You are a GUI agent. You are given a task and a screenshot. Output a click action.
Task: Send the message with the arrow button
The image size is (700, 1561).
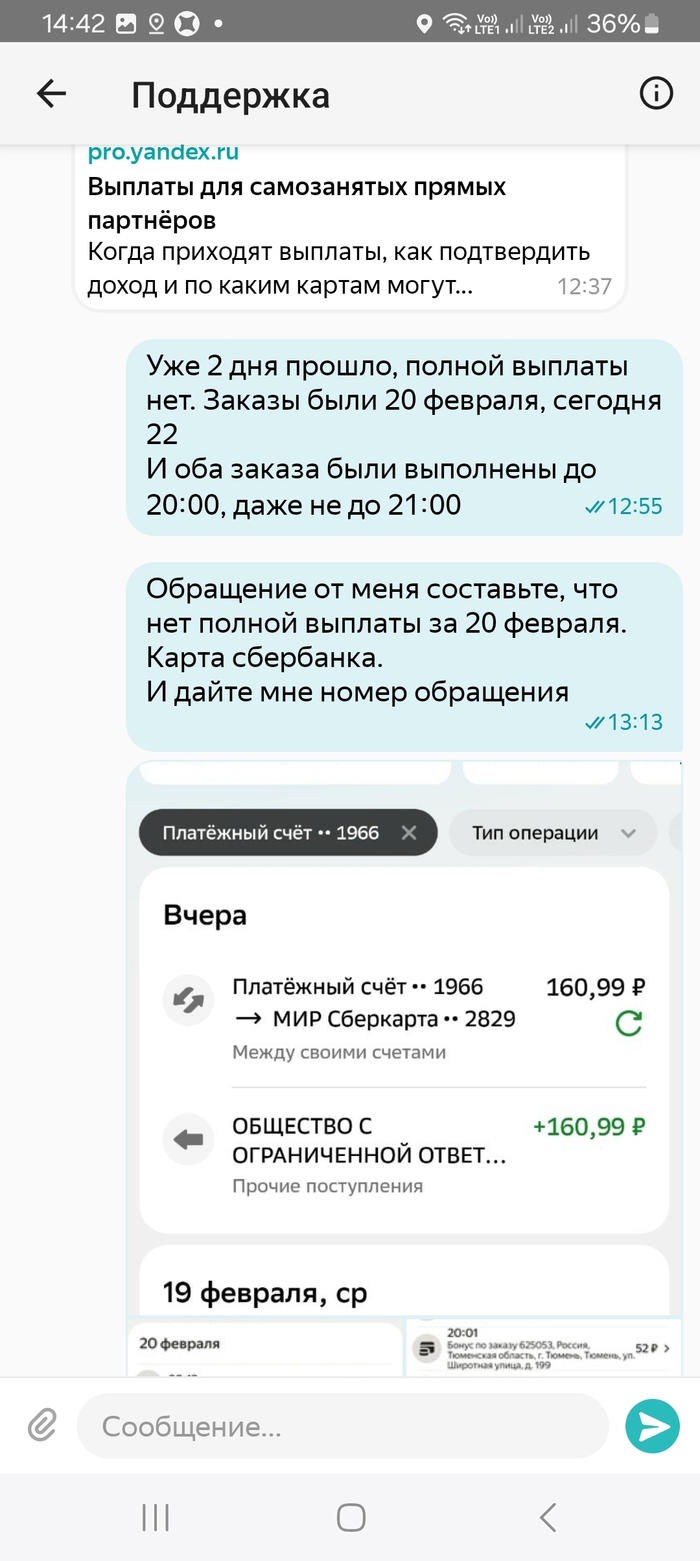tap(652, 1426)
